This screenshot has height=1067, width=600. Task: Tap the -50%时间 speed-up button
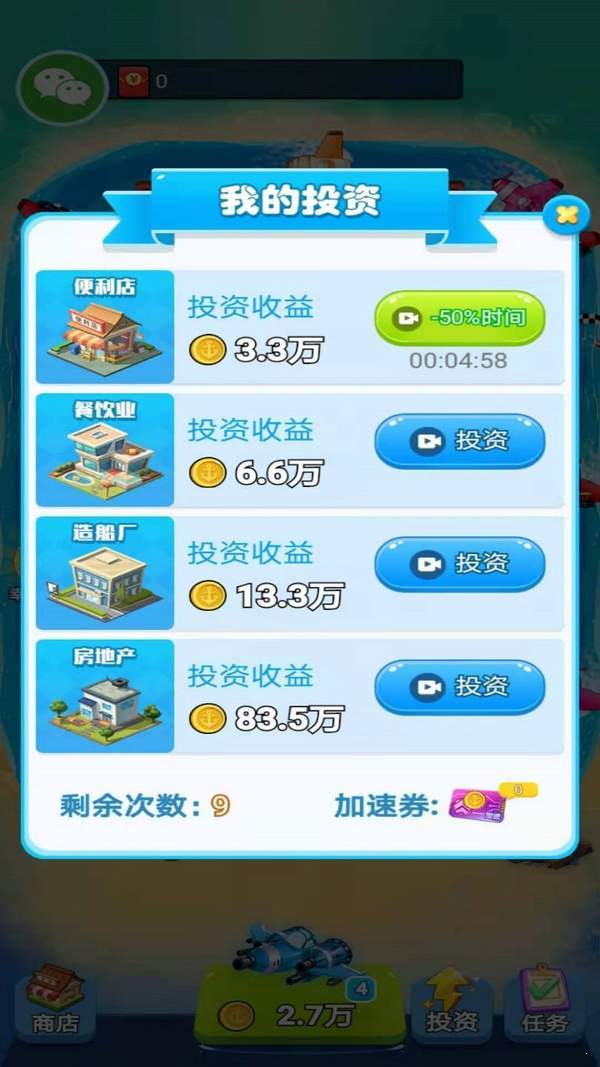coord(459,318)
